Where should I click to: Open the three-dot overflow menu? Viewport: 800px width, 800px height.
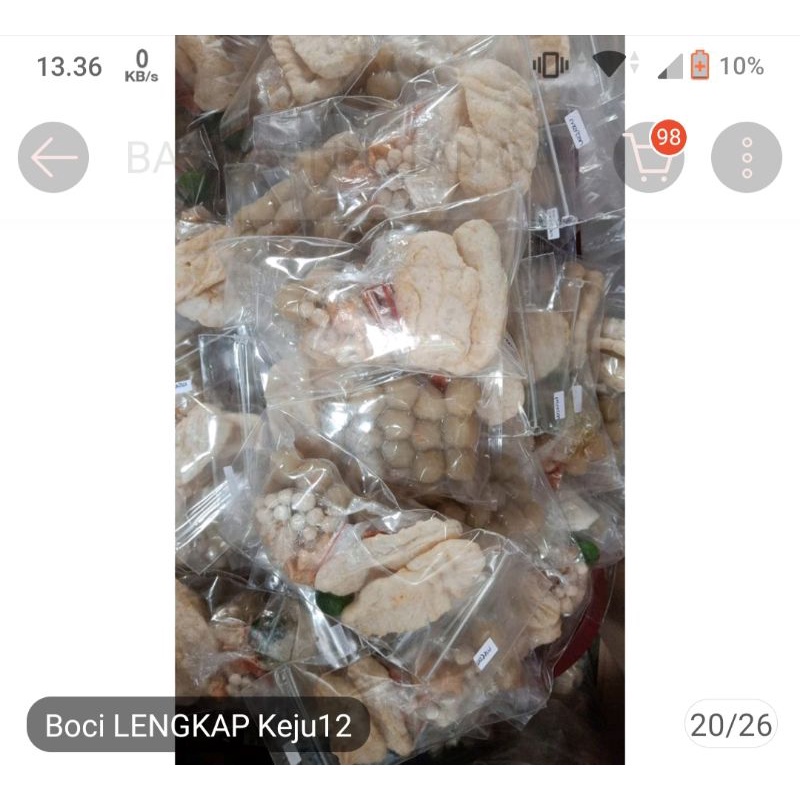(x=746, y=157)
